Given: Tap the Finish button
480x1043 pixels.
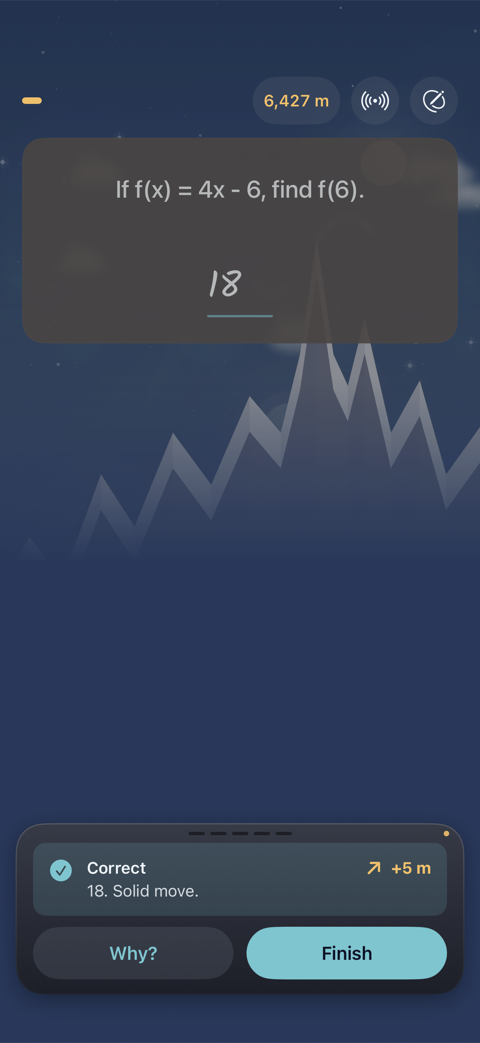Looking at the screenshot, I should coord(346,953).
